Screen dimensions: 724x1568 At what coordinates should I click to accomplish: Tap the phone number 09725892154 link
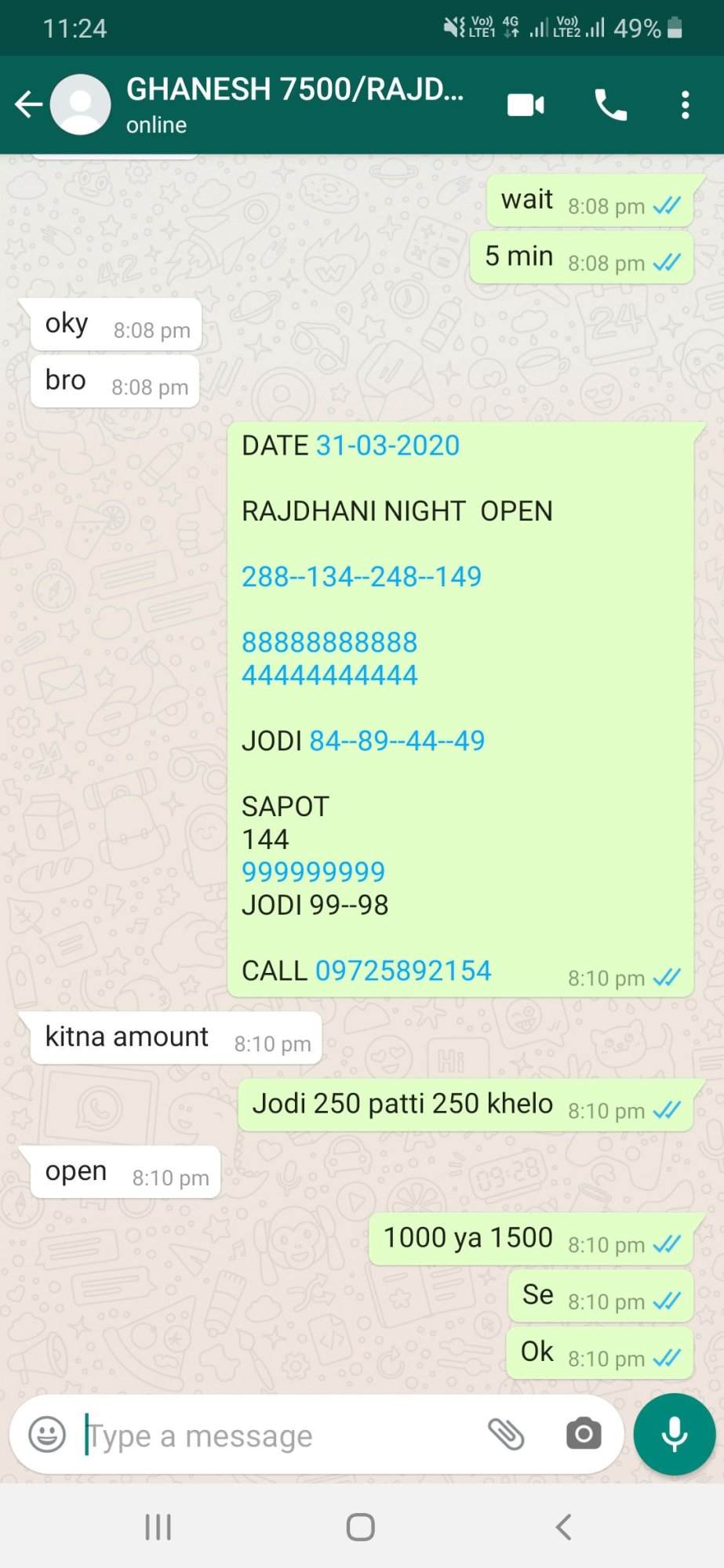[403, 971]
